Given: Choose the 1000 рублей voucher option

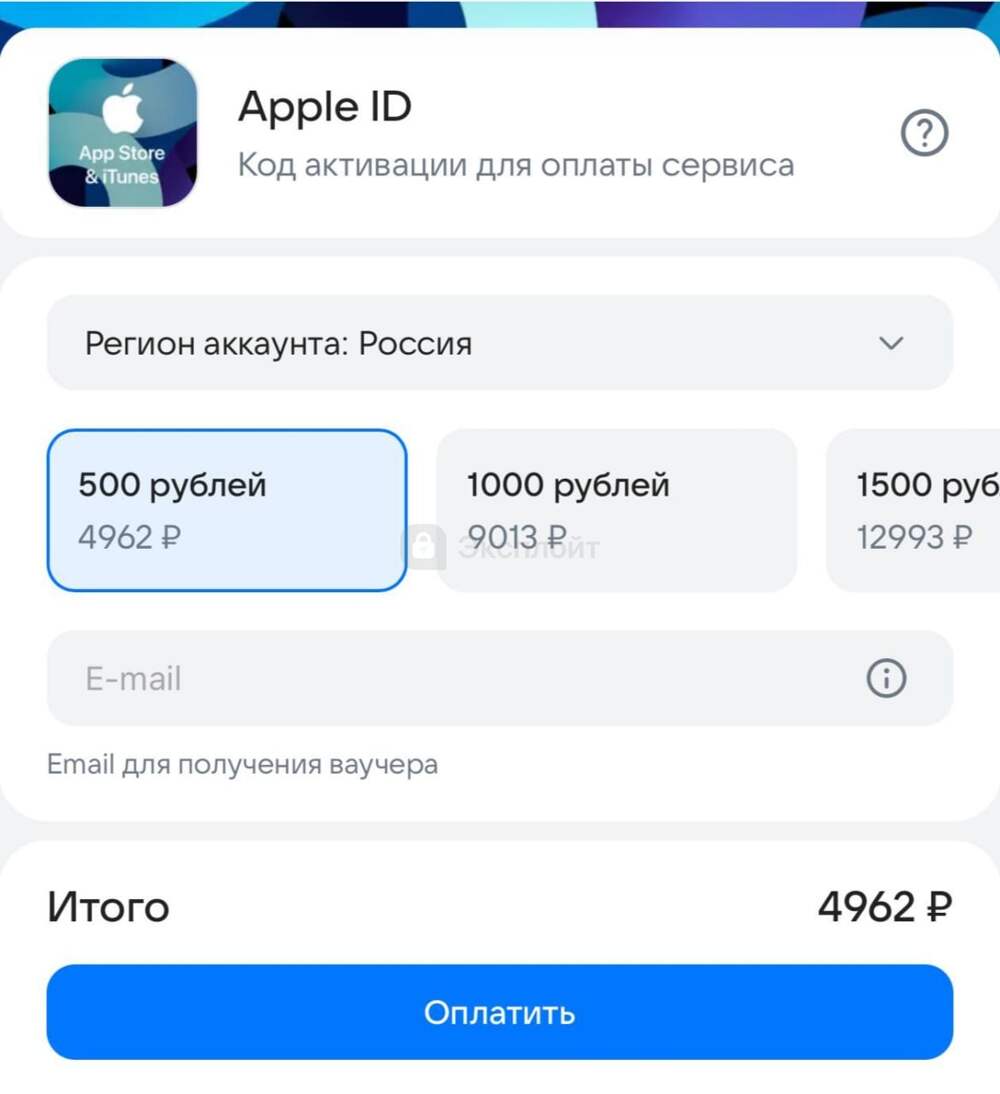Looking at the screenshot, I should 616,510.
